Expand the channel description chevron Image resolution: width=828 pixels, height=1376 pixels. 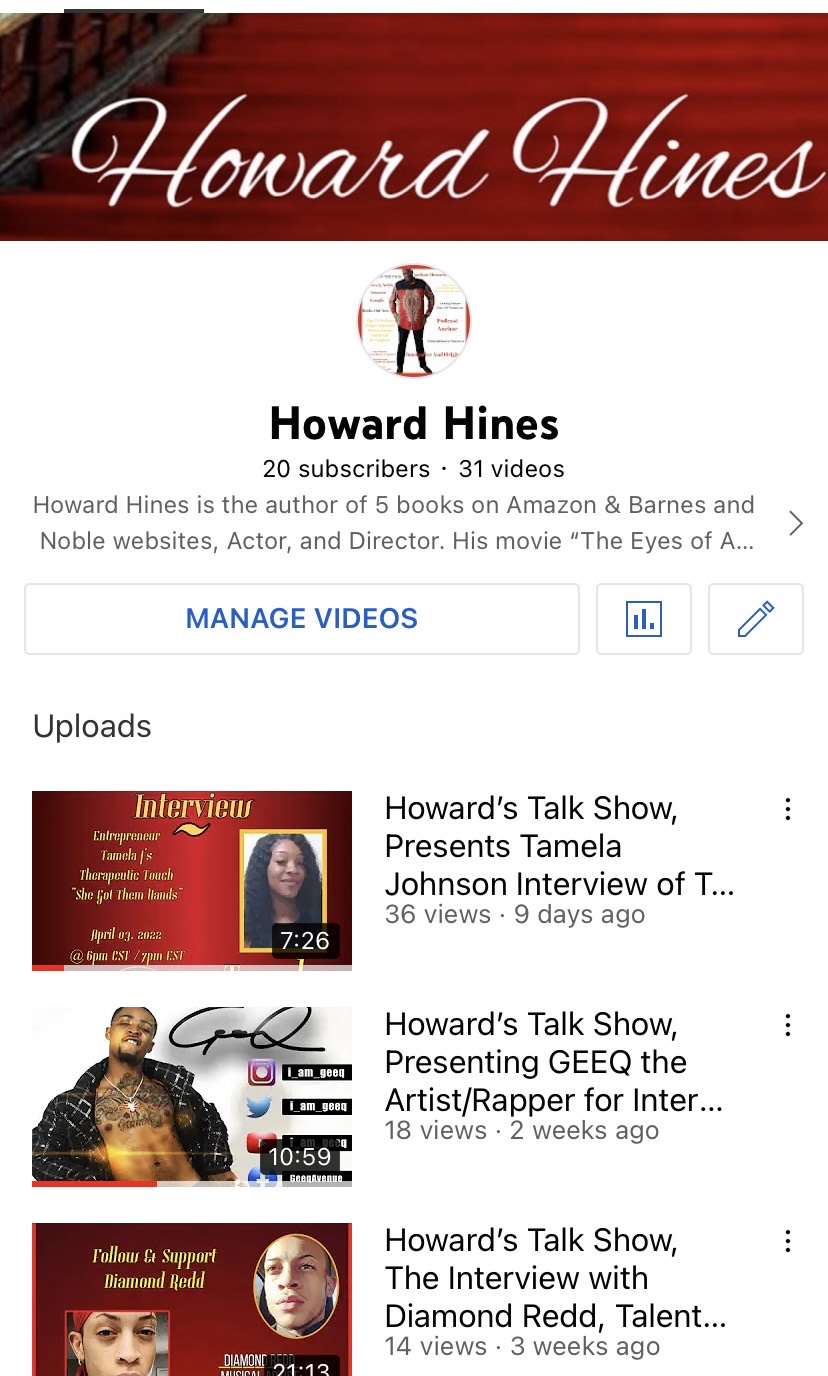(x=795, y=523)
